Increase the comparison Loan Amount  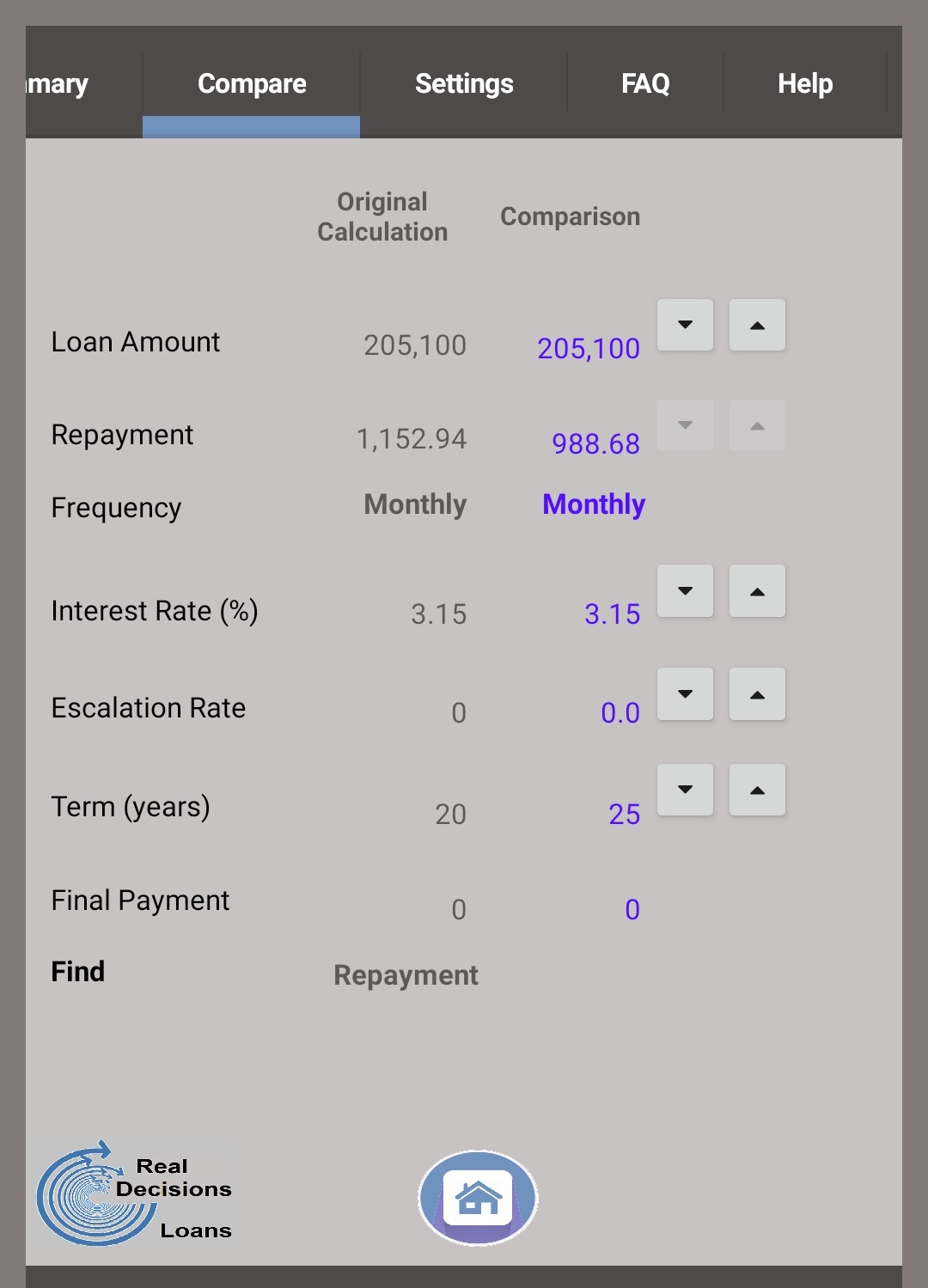pos(757,325)
